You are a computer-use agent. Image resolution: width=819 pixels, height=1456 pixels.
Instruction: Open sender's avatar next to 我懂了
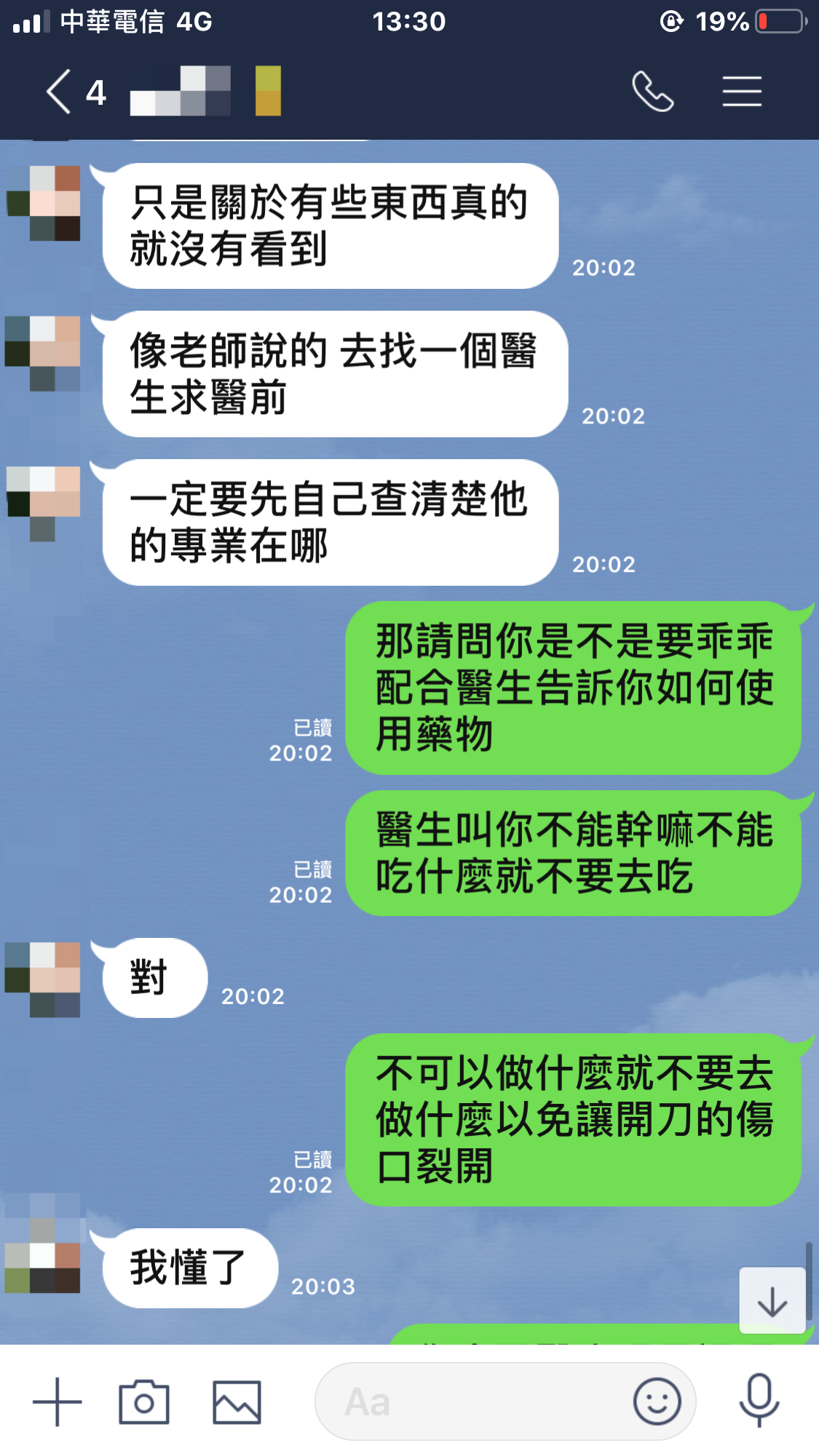click(x=42, y=1266)
